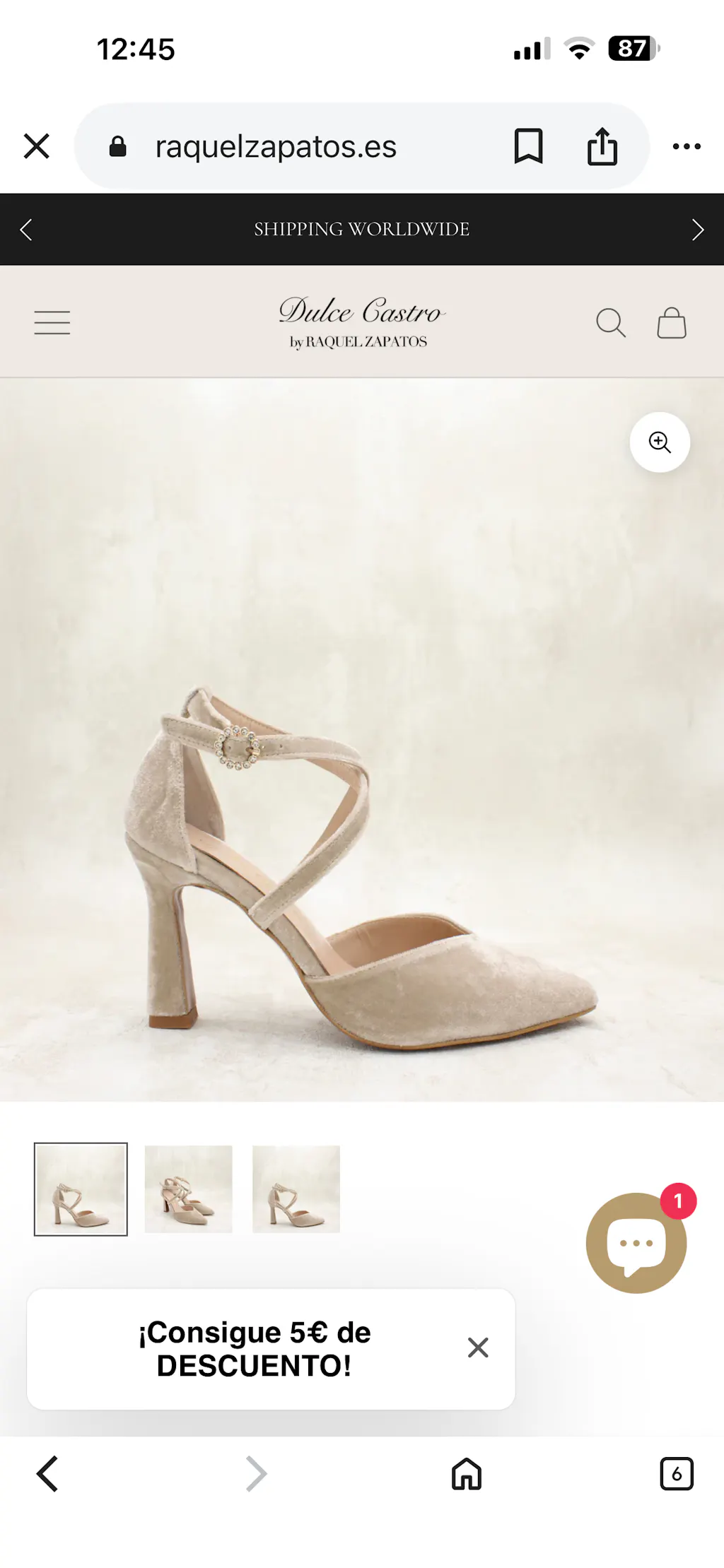
Task: Search the shoe store
Action: tap(611, 323)
